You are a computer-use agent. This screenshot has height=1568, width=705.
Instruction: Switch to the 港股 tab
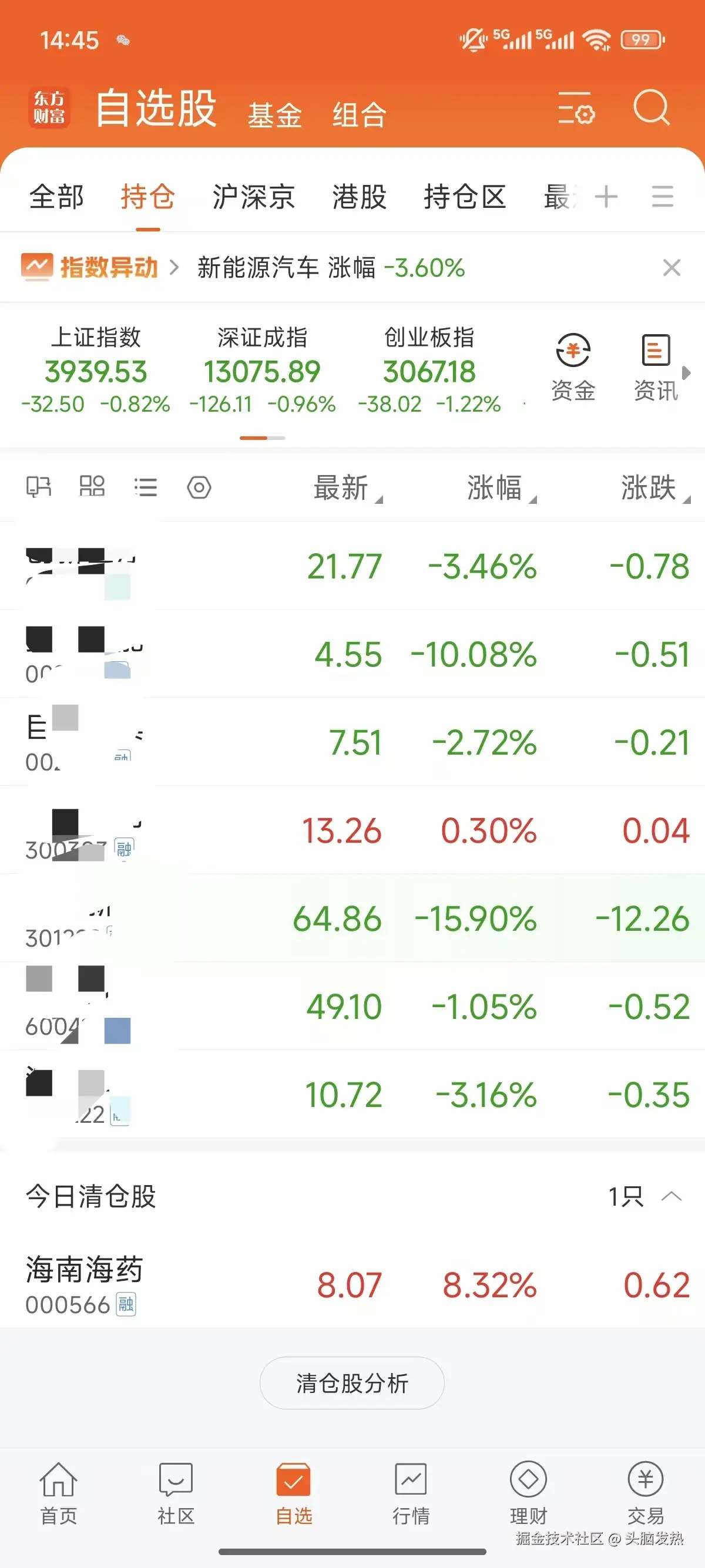(x=359, y=197)
